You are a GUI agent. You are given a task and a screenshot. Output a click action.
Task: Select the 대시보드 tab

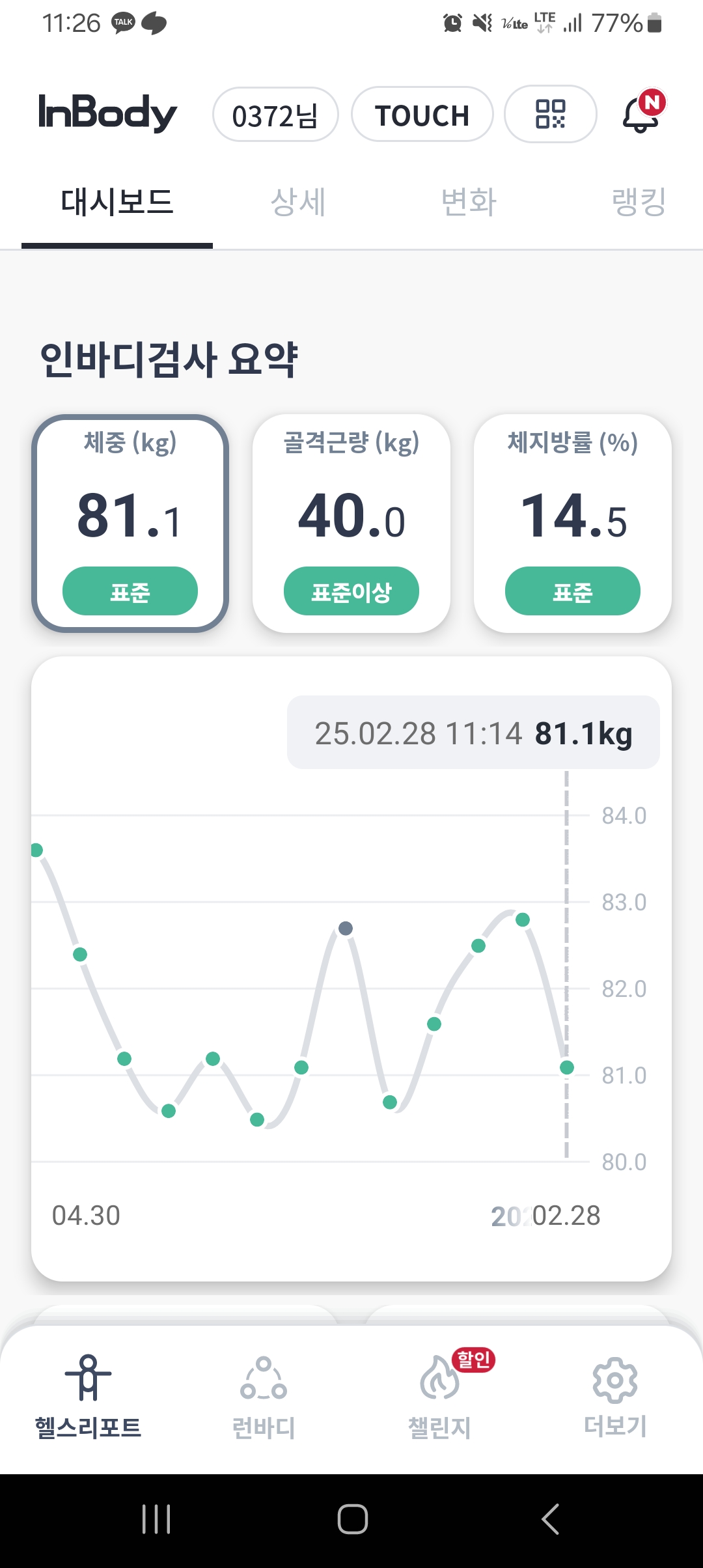(x=117, y=202)
